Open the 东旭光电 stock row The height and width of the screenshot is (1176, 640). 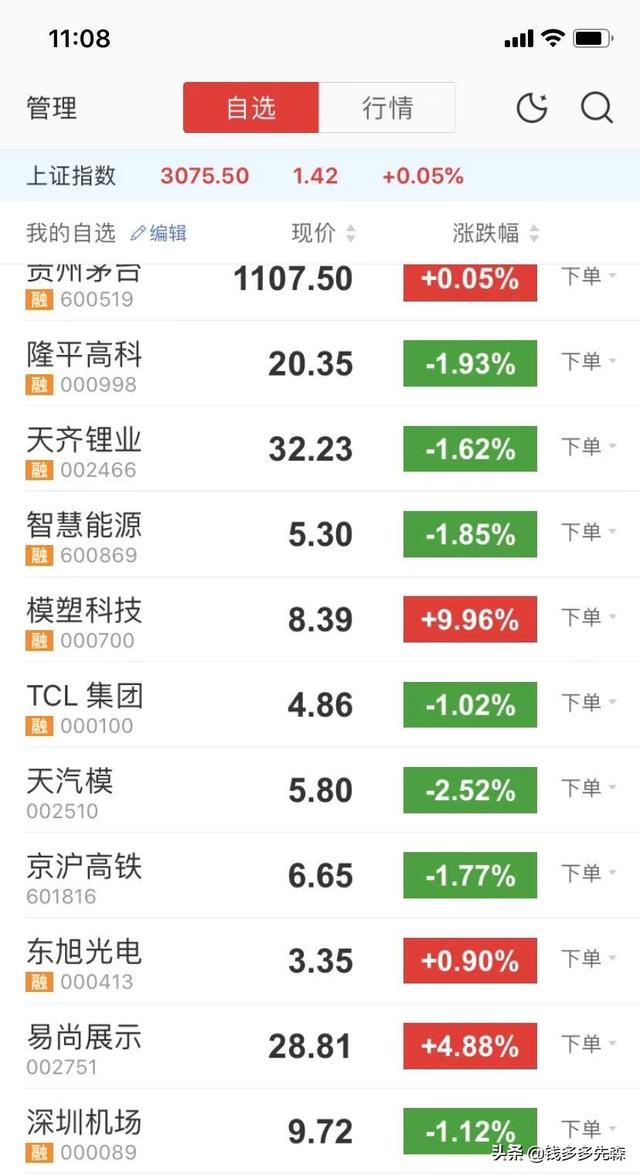coord(320,961)
